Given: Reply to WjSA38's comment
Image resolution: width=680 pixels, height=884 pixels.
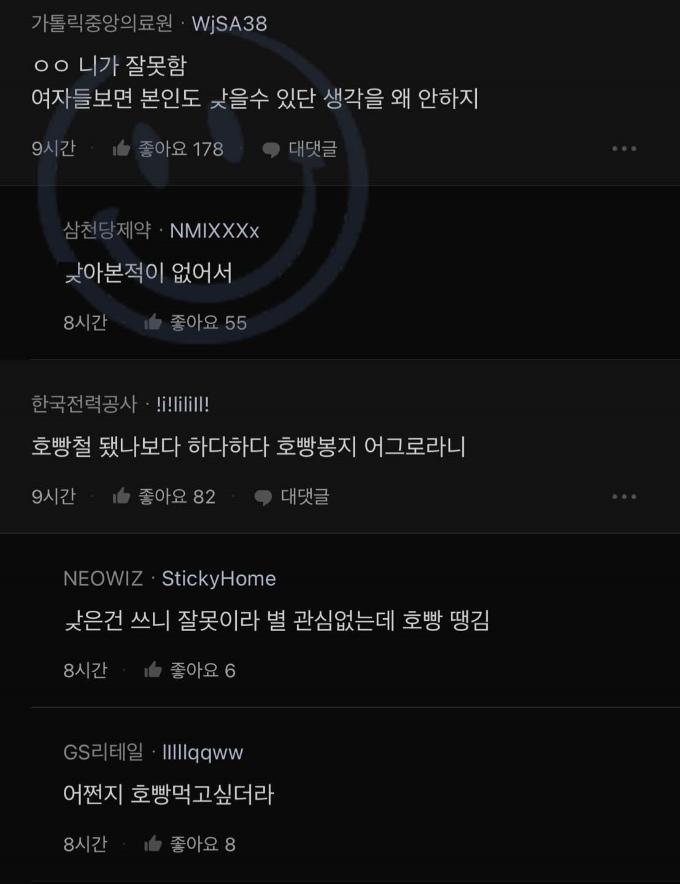Looking at the screenshot, I should 299,149.
